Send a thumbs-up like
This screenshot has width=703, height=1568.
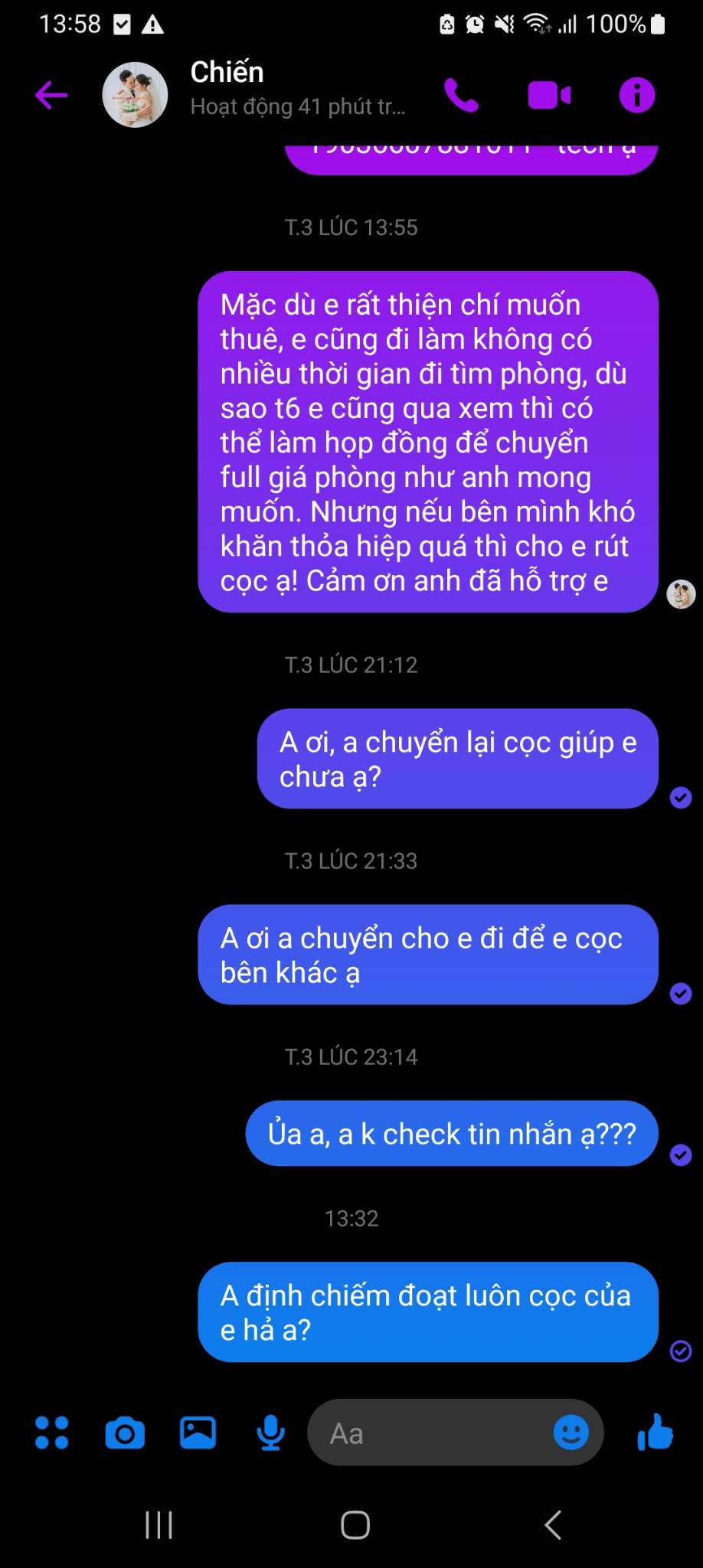(x=656, y=1432)
